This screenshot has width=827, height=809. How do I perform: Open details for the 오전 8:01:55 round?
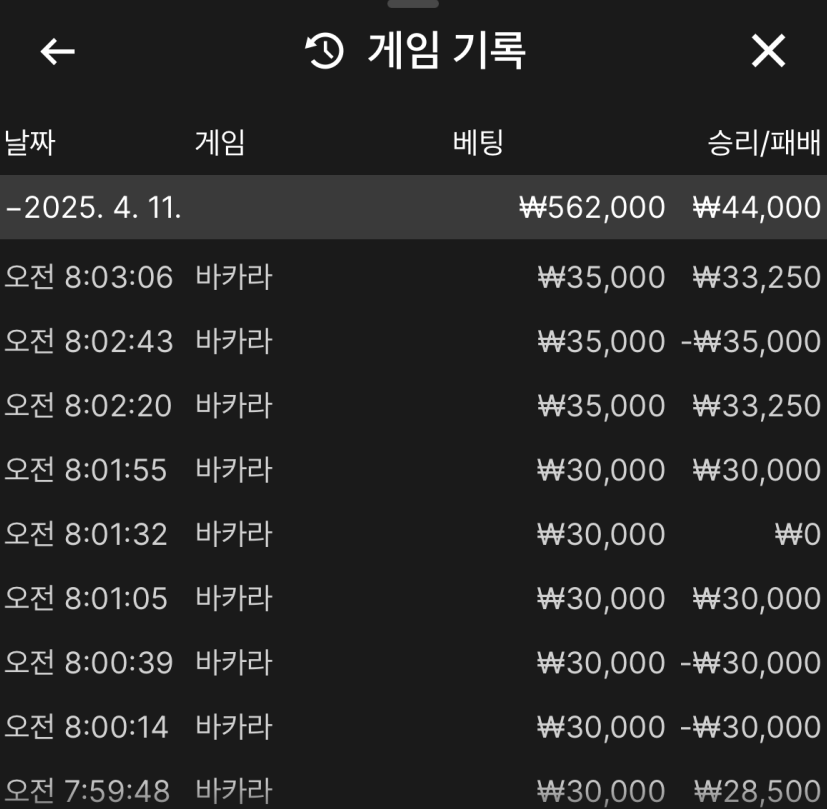413,469
